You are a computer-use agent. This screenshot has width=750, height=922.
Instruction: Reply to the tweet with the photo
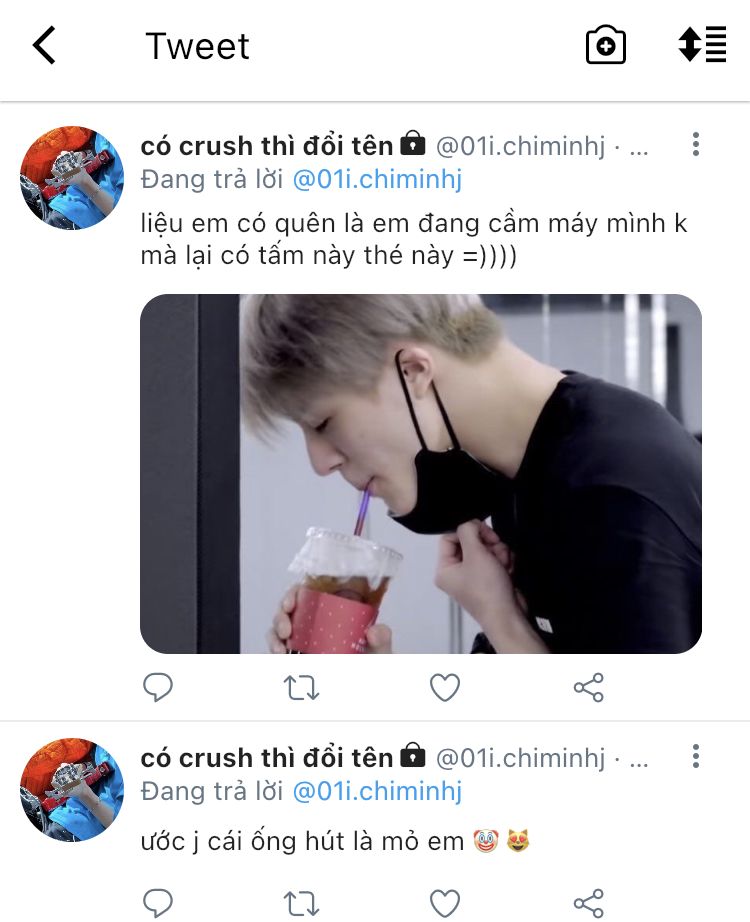[x=158, y=687]
